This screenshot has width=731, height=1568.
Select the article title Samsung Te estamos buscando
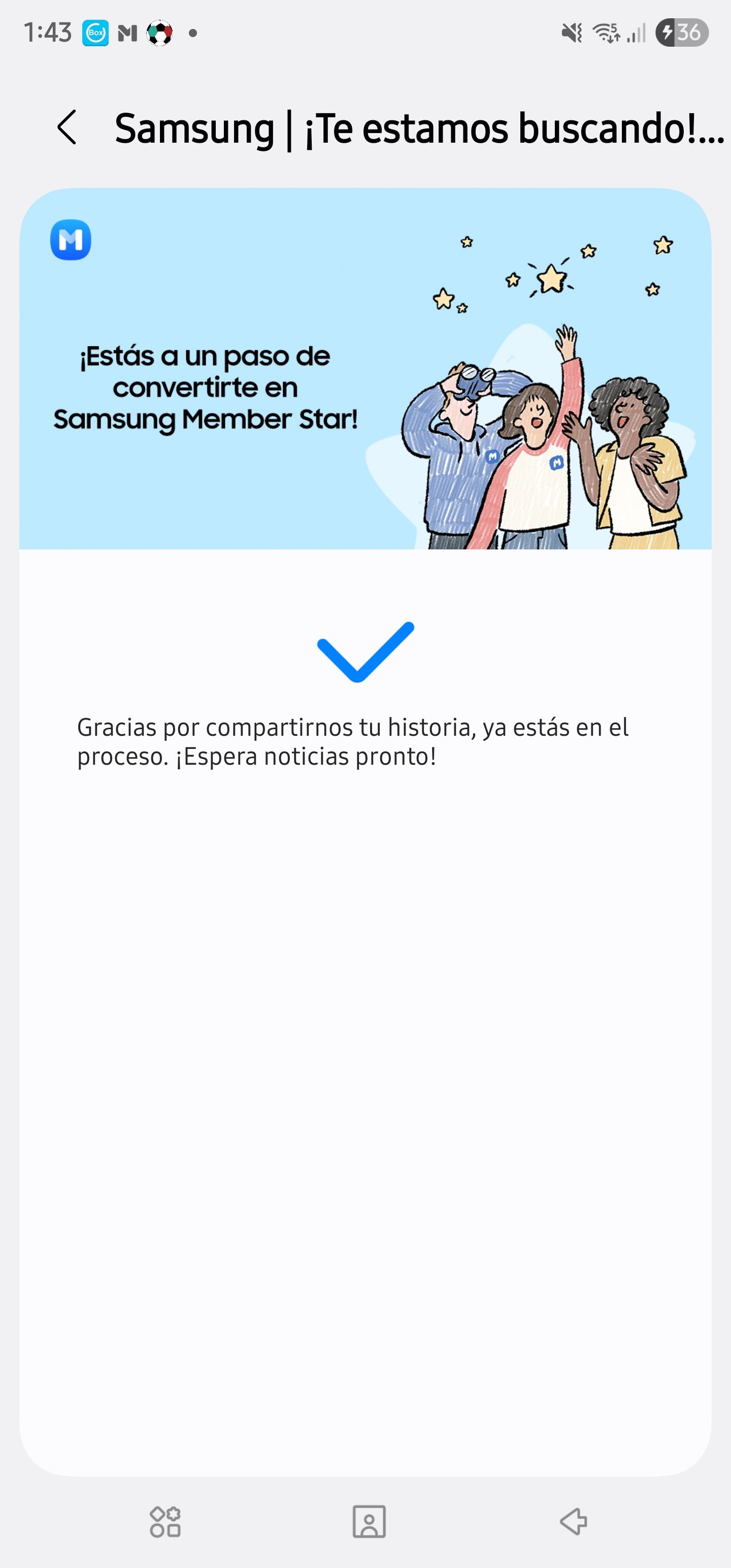pos(414,128)
